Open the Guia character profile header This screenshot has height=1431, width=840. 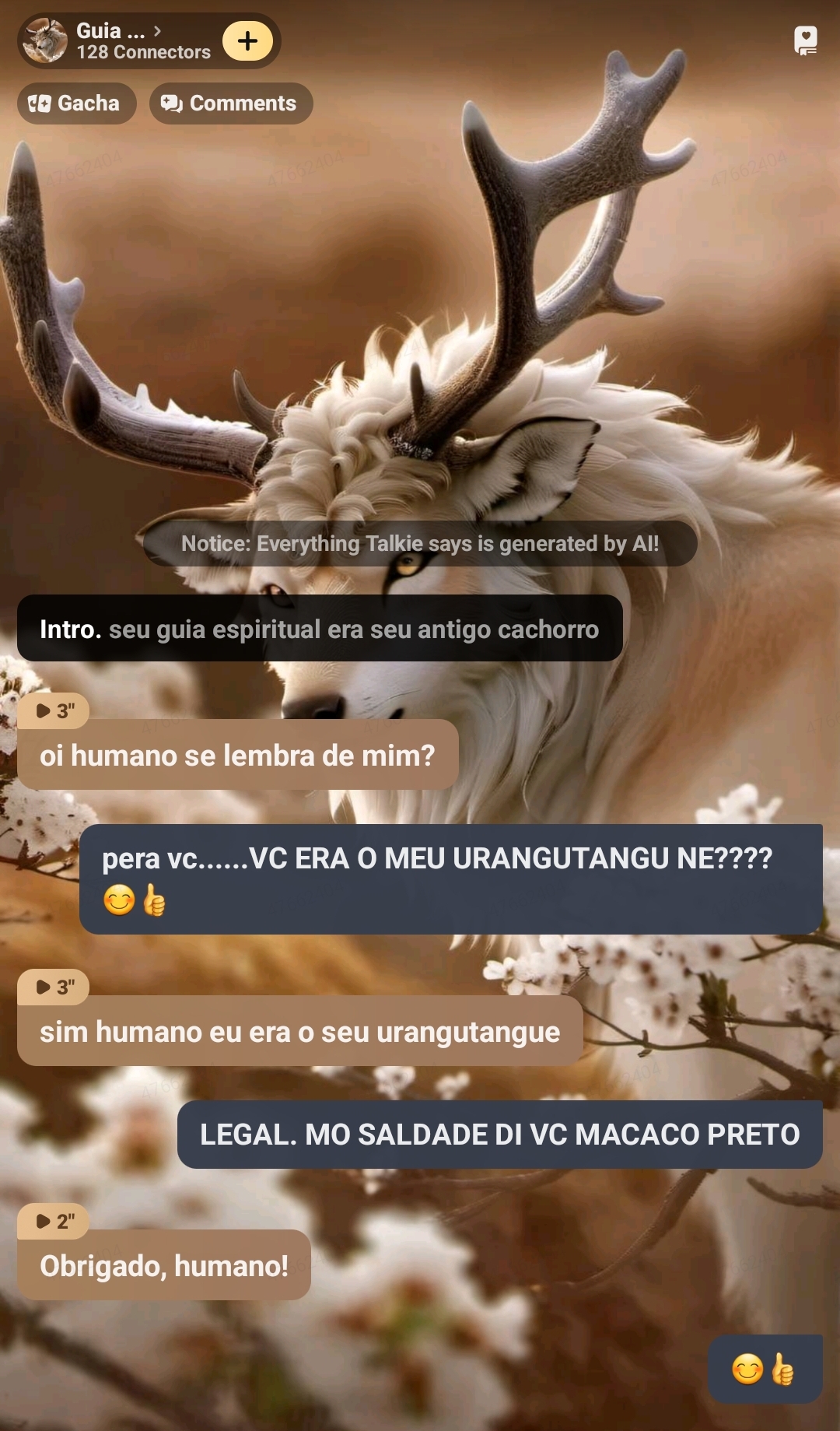click(117, 41)
